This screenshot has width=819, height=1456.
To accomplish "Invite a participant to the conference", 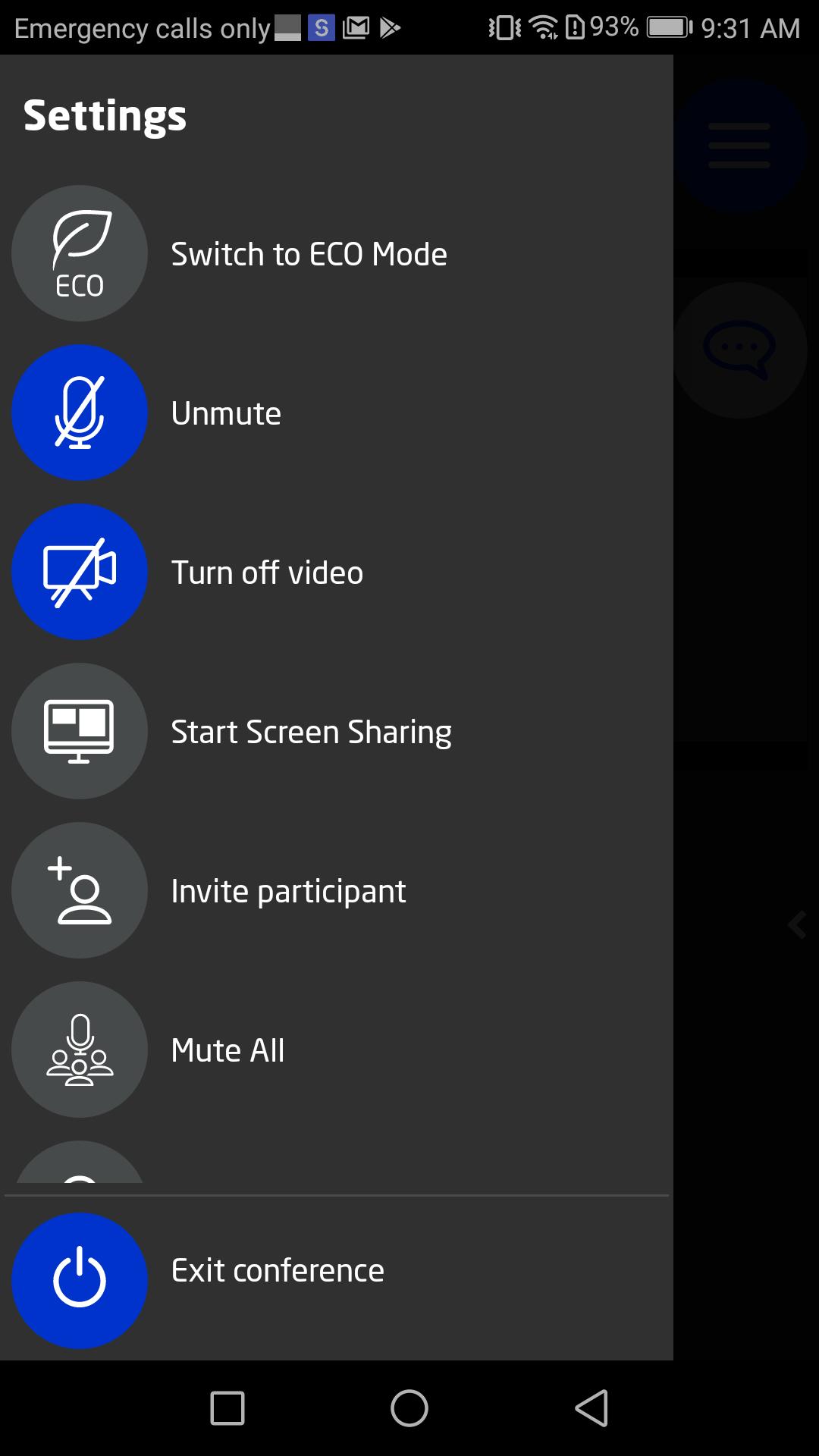I will click(80, 890).
